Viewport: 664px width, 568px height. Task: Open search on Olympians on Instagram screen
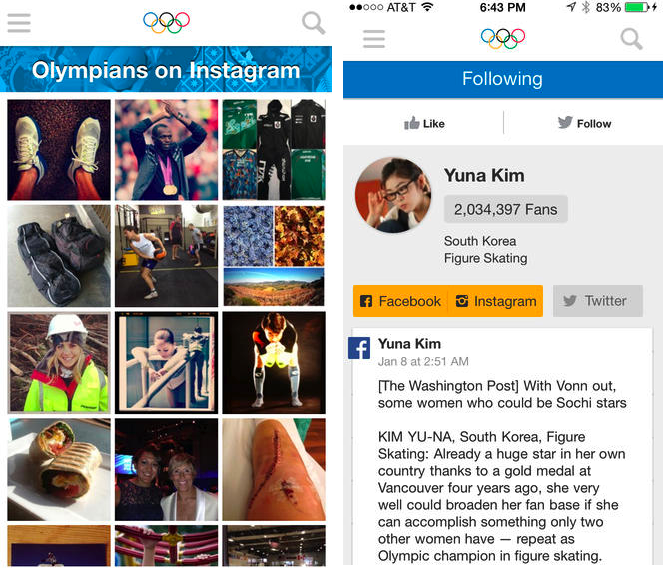point(313,22)
